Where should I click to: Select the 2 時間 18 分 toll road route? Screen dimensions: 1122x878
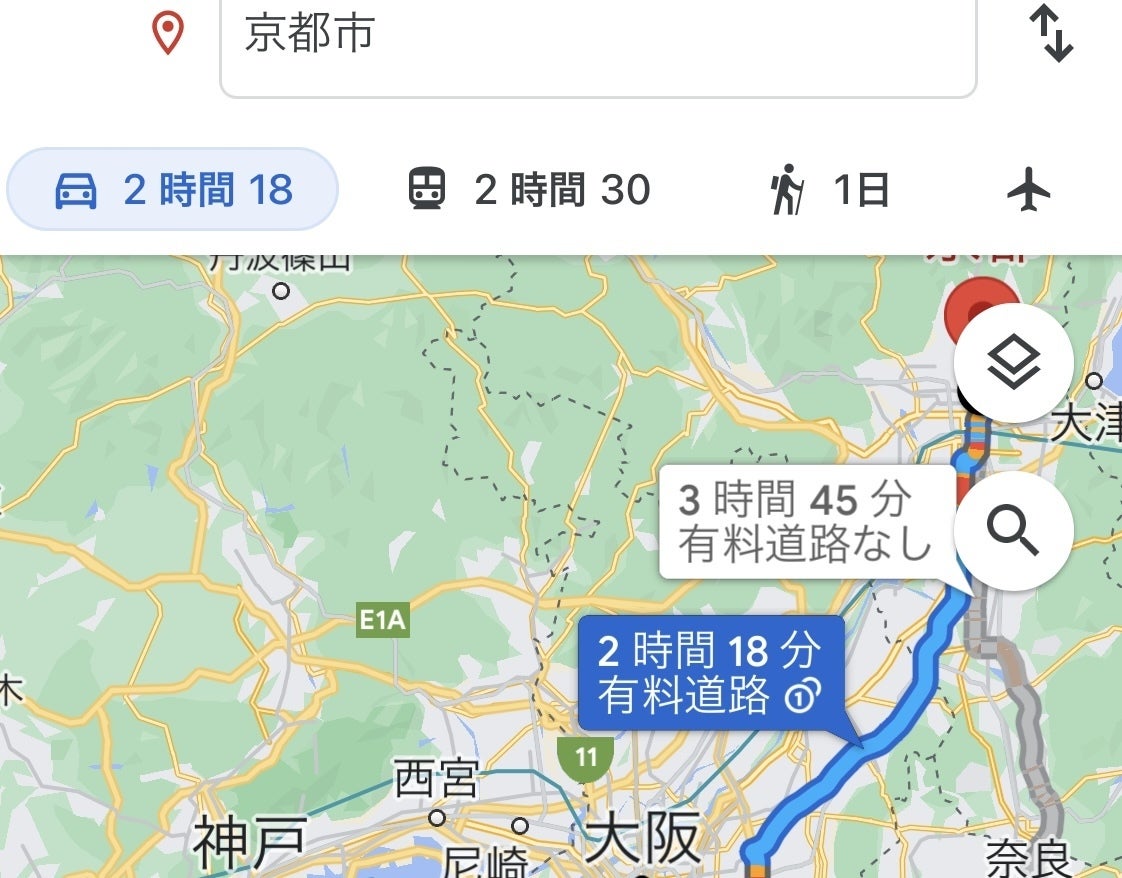point(710,673)
